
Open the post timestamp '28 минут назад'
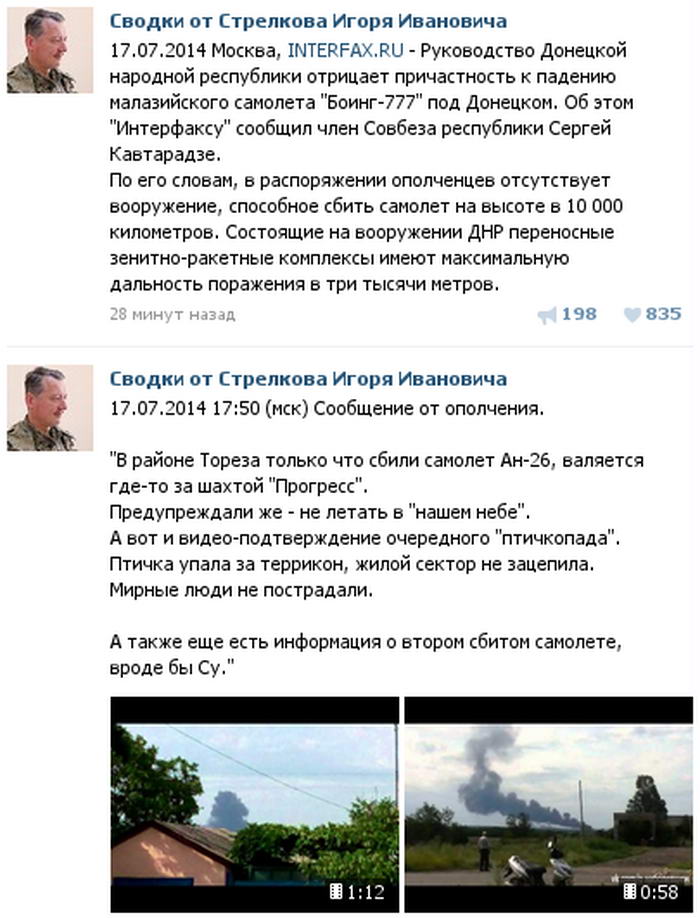[172, 314]
